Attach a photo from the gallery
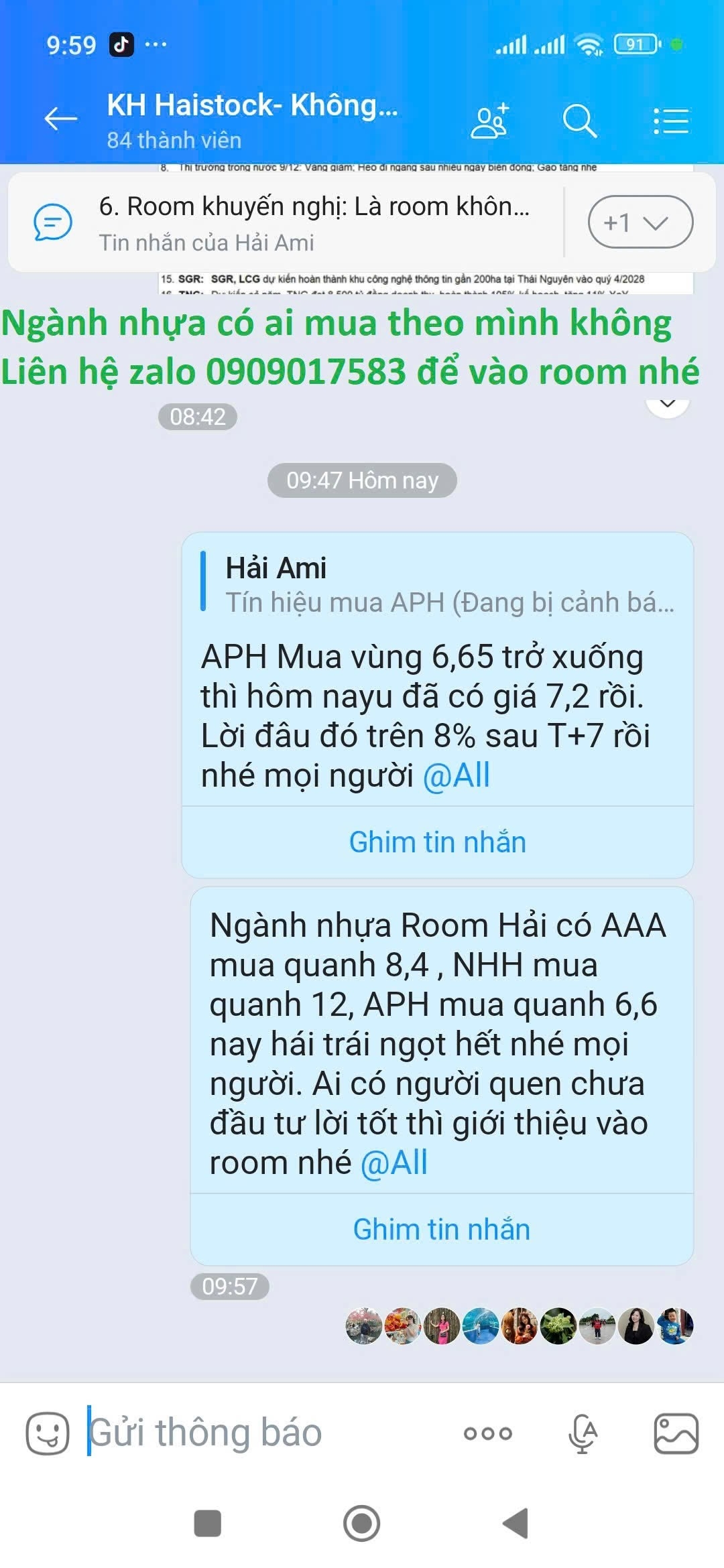Image resolution: width=724 pixels, height=1568 pixels. (x=676, y=1433)
